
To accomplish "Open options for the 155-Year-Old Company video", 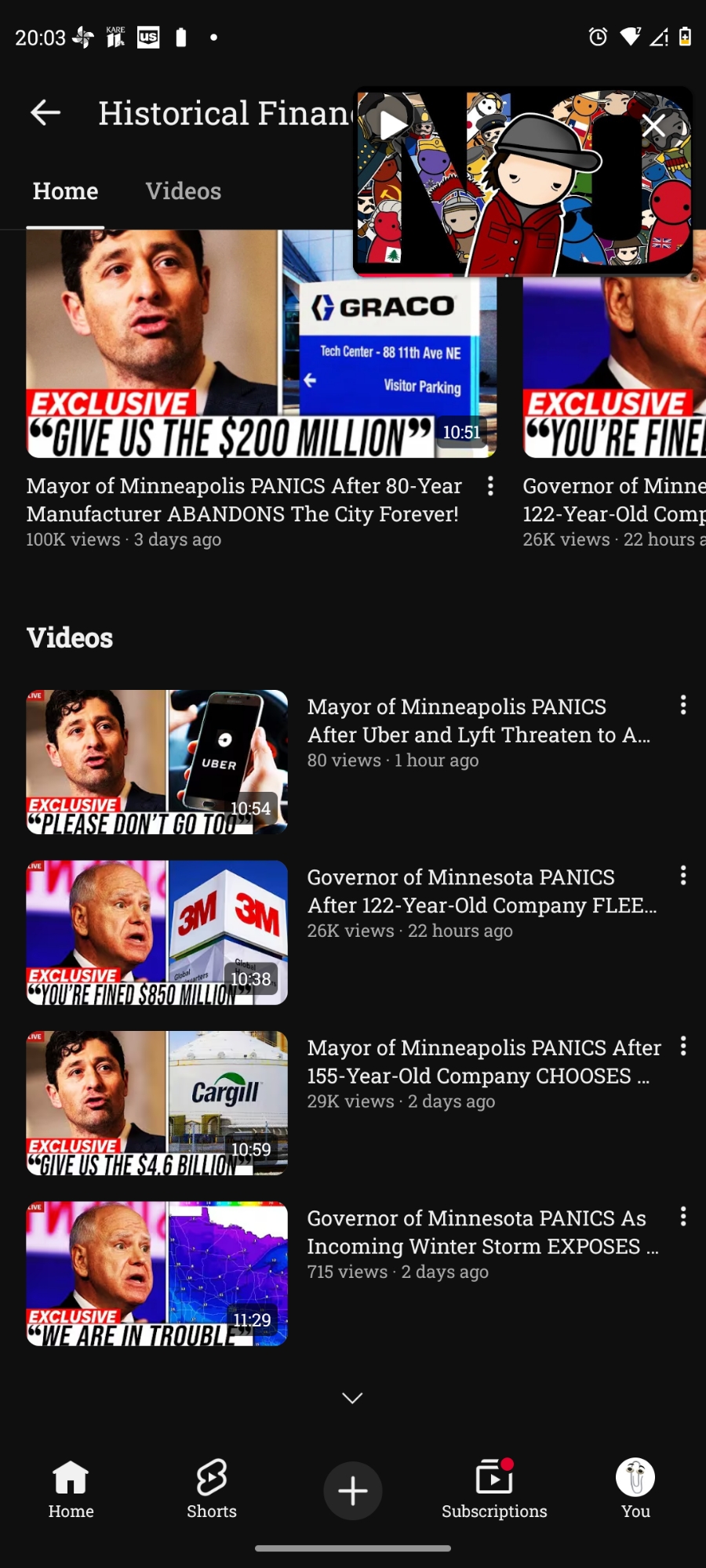I will click(683, 1046).
